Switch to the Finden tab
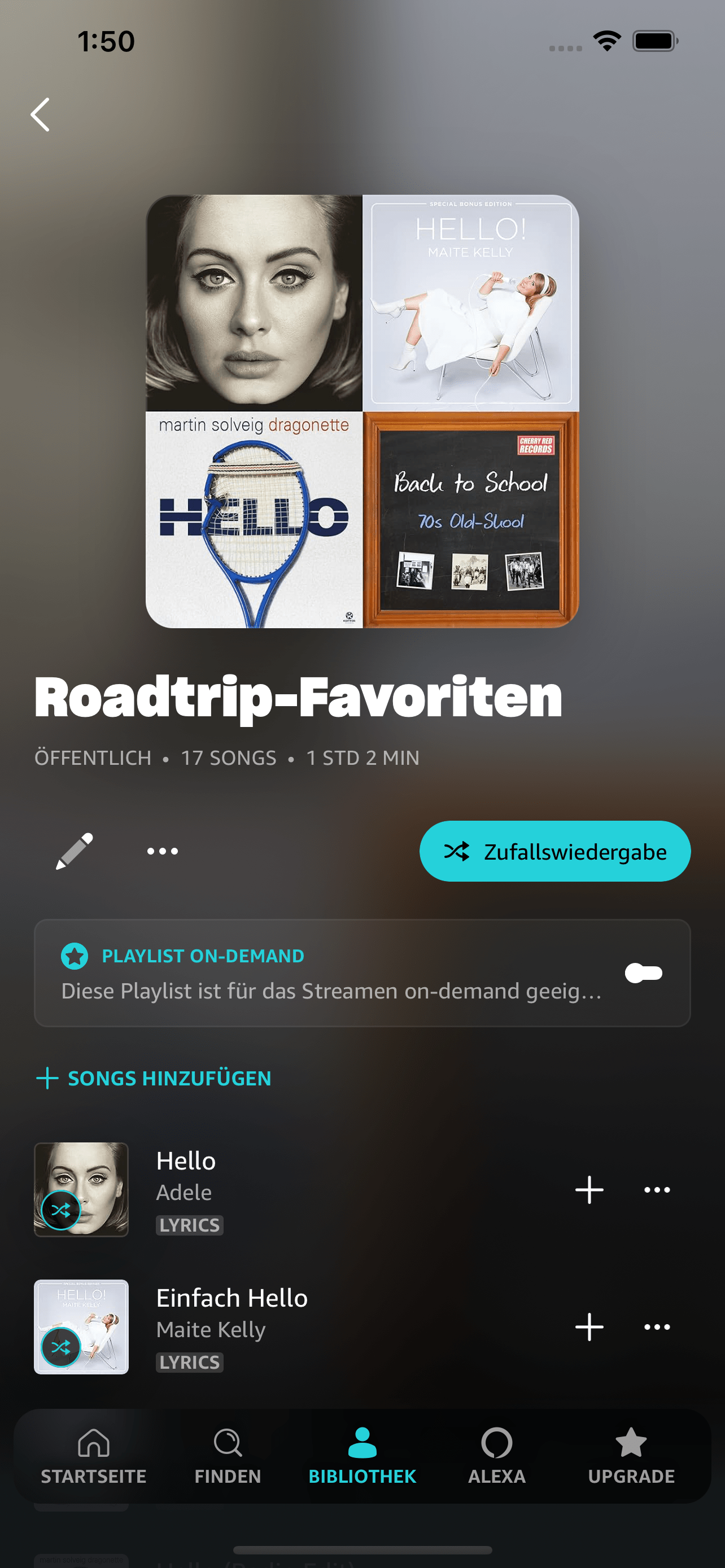The height and width of the screenshot is (1568, 725). 228,1456
